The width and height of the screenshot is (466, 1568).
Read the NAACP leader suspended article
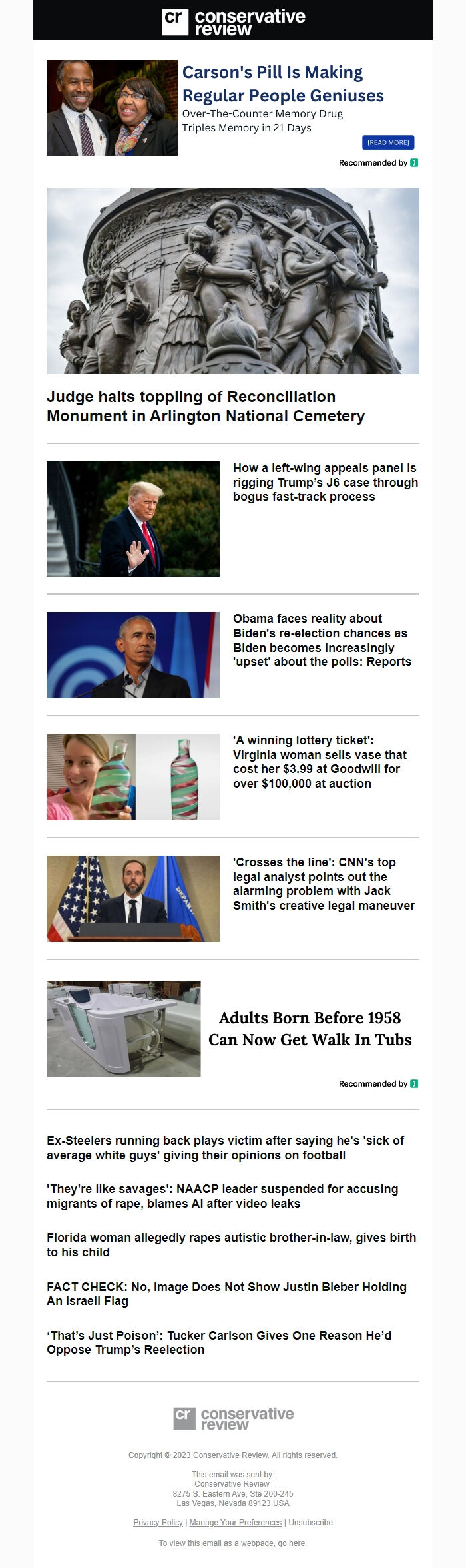tap(222, 1196)
